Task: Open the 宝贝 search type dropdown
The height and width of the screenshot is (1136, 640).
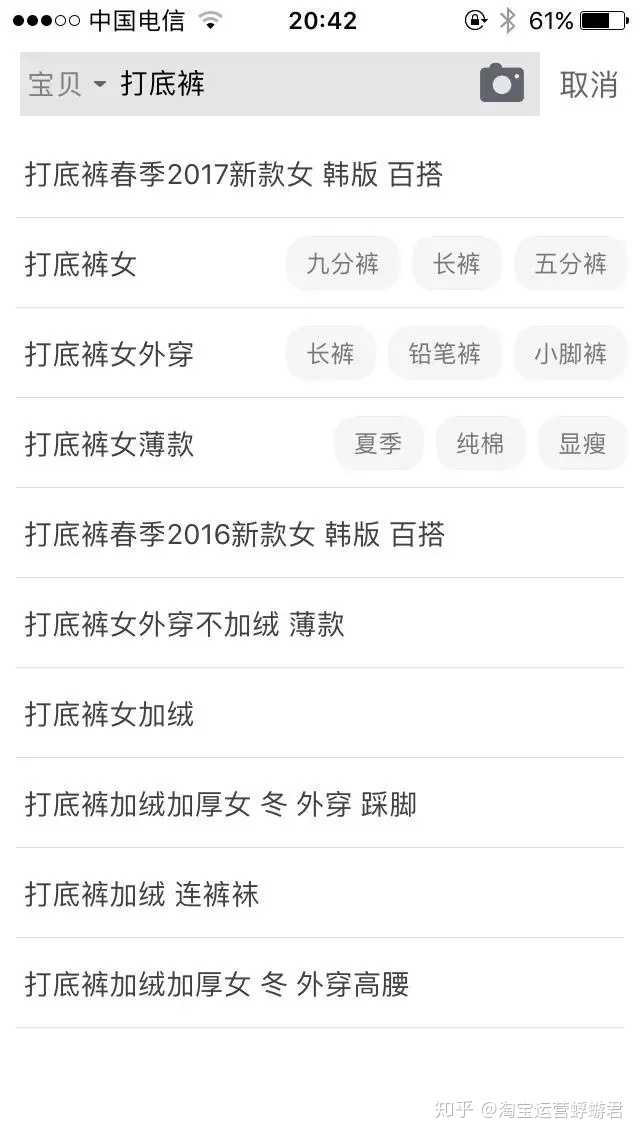Action: (66, 84)
